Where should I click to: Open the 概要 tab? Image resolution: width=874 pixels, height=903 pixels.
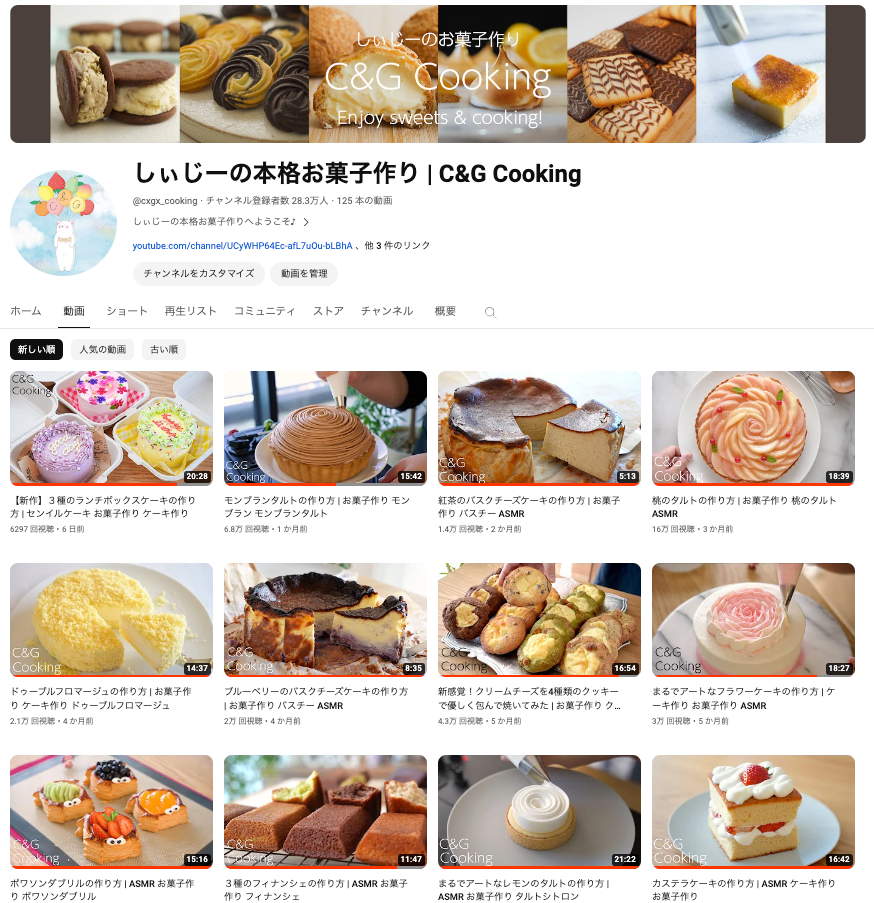[x=445, y=311]
